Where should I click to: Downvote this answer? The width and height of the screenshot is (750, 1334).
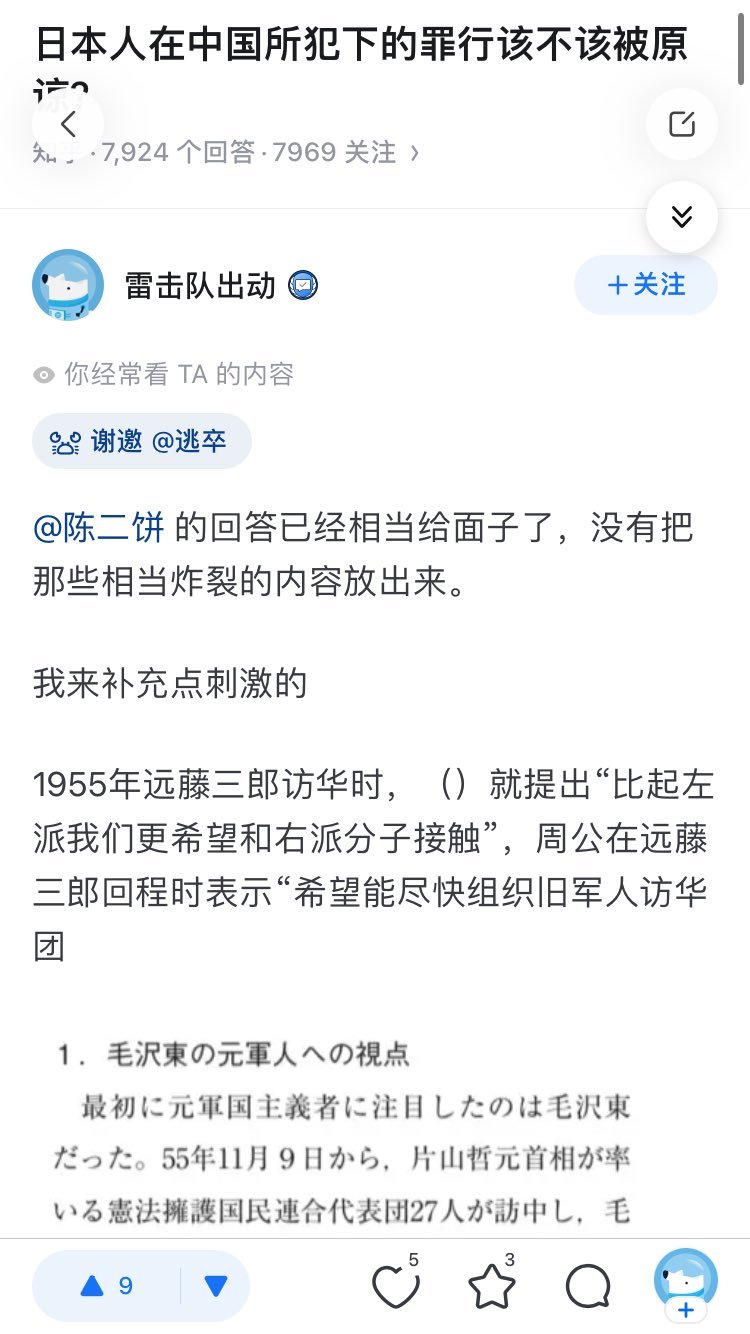click(x=216, y=1286)
